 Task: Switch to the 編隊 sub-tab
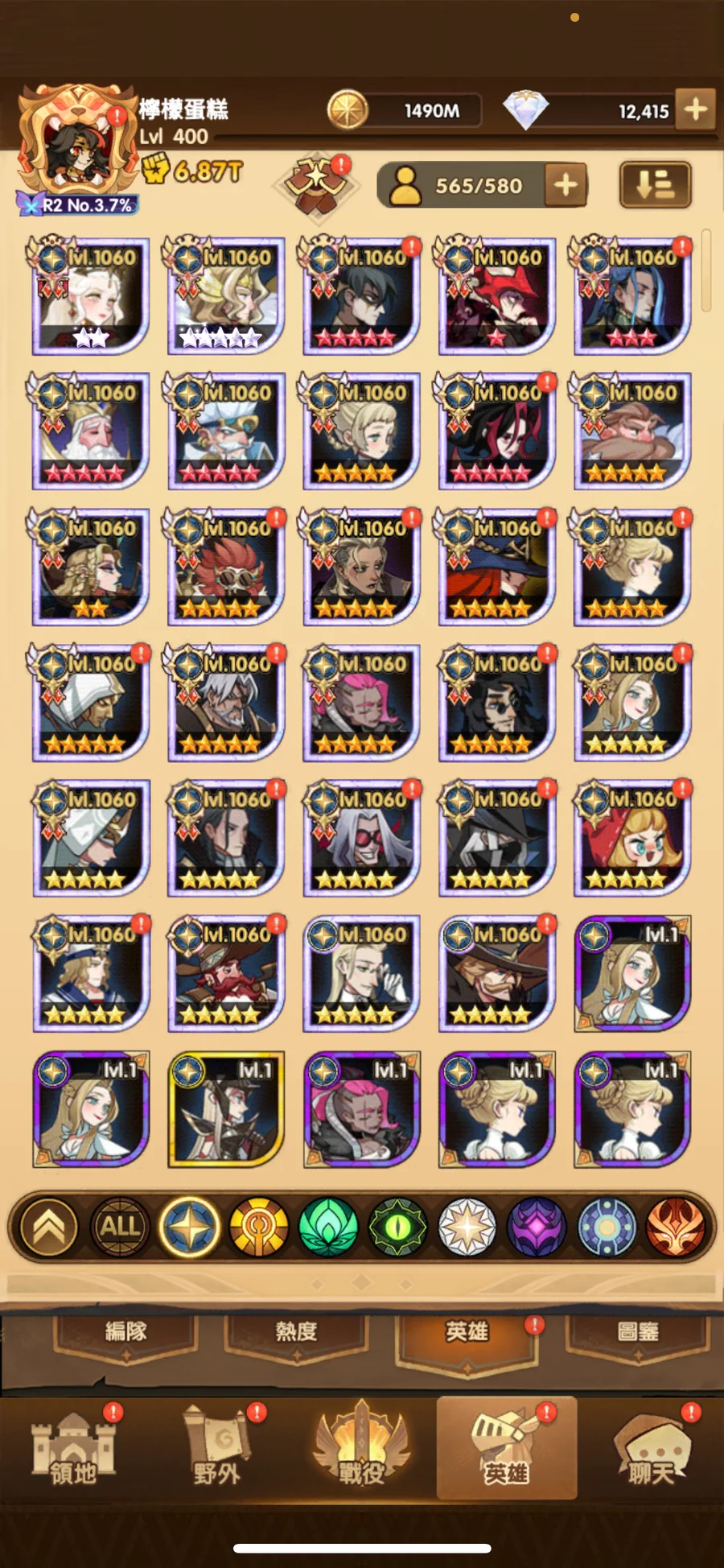tap(125, 1332)
